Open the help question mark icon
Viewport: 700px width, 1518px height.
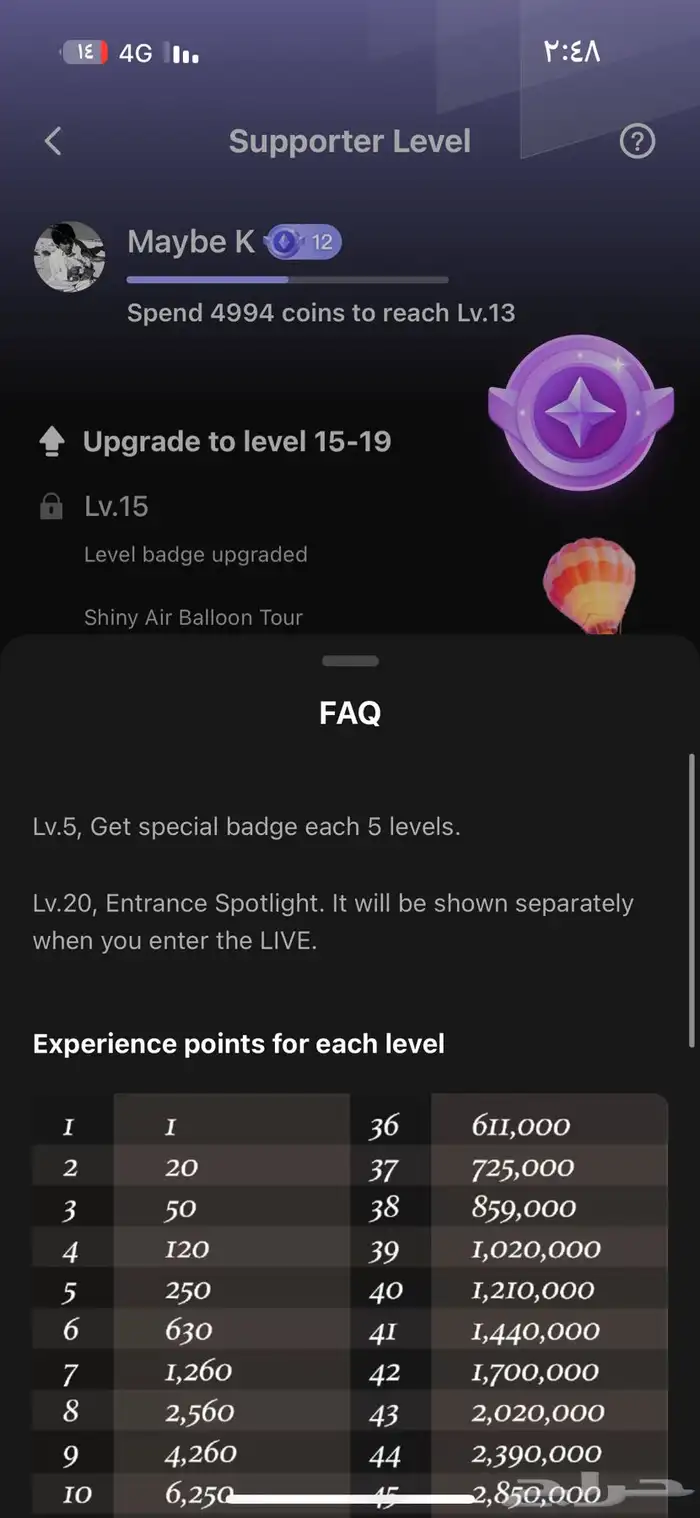637,141
